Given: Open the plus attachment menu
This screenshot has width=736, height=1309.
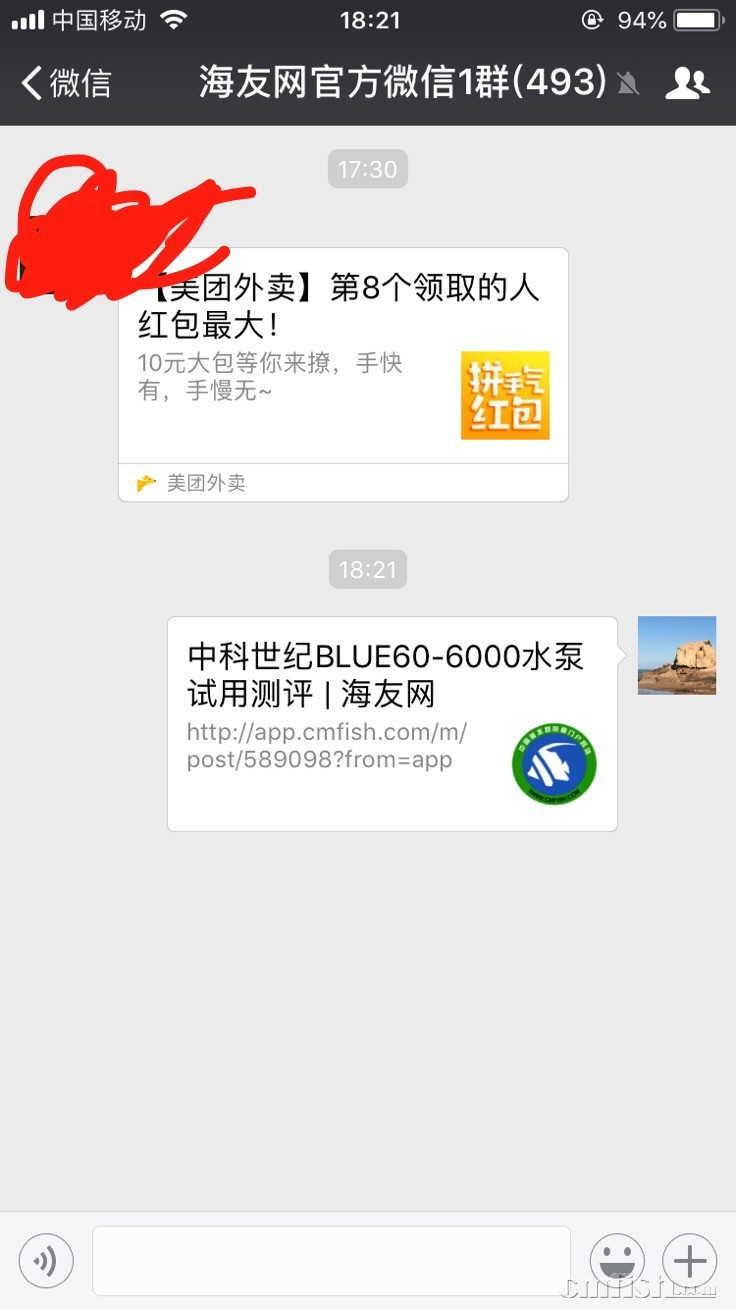Looking at the screenshot, I should click(690, 1260).
